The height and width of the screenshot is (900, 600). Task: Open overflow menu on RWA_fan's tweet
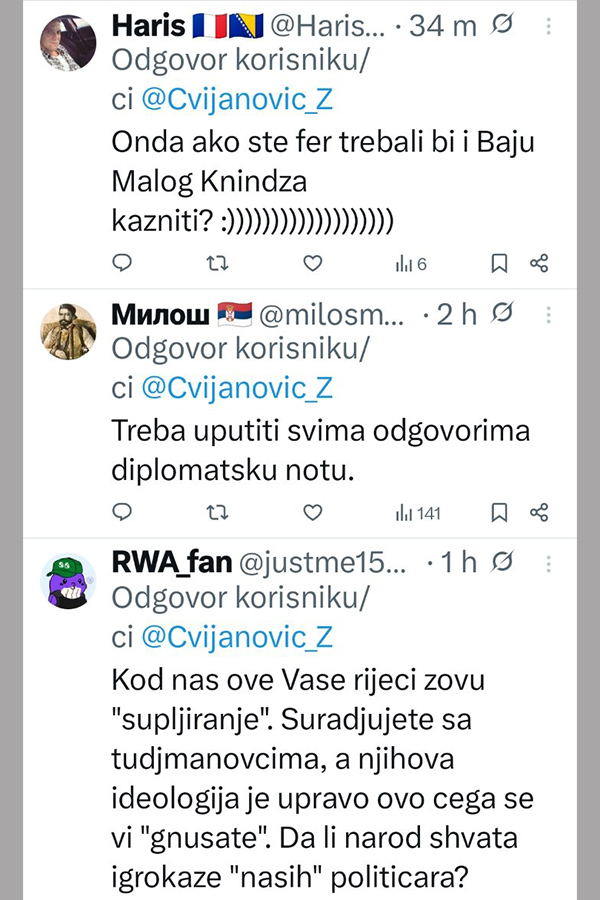click(548, 564)
